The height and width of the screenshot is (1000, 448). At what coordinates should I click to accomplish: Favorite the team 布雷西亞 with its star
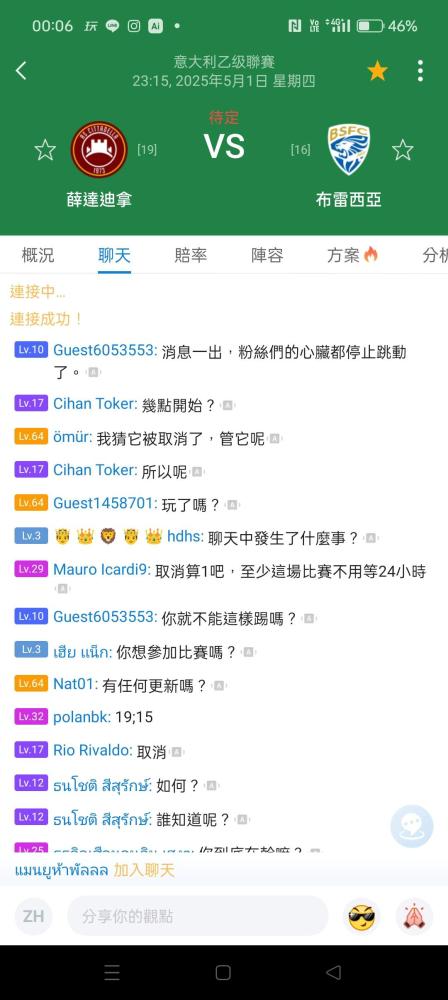point(402,150)
